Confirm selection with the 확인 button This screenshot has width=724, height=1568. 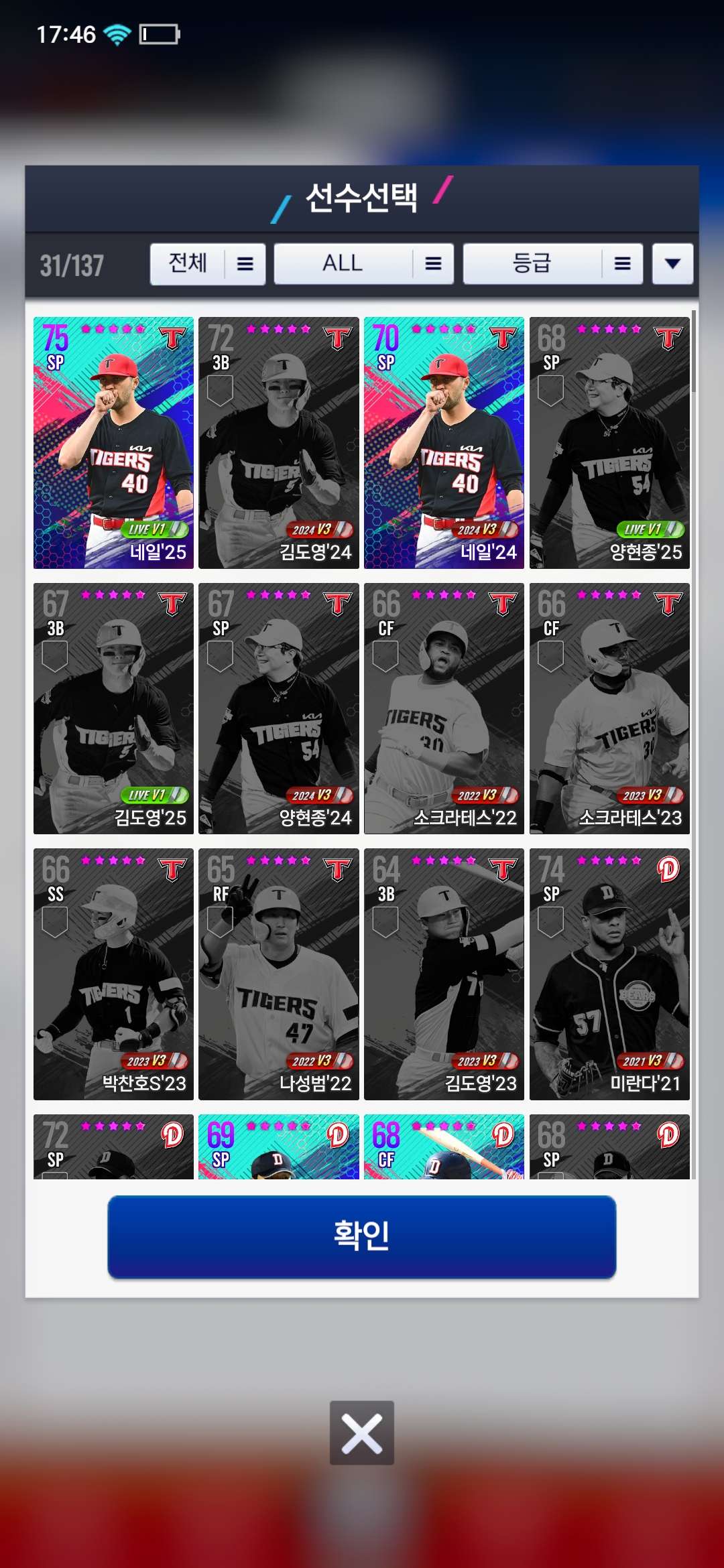coord(361,1236)
